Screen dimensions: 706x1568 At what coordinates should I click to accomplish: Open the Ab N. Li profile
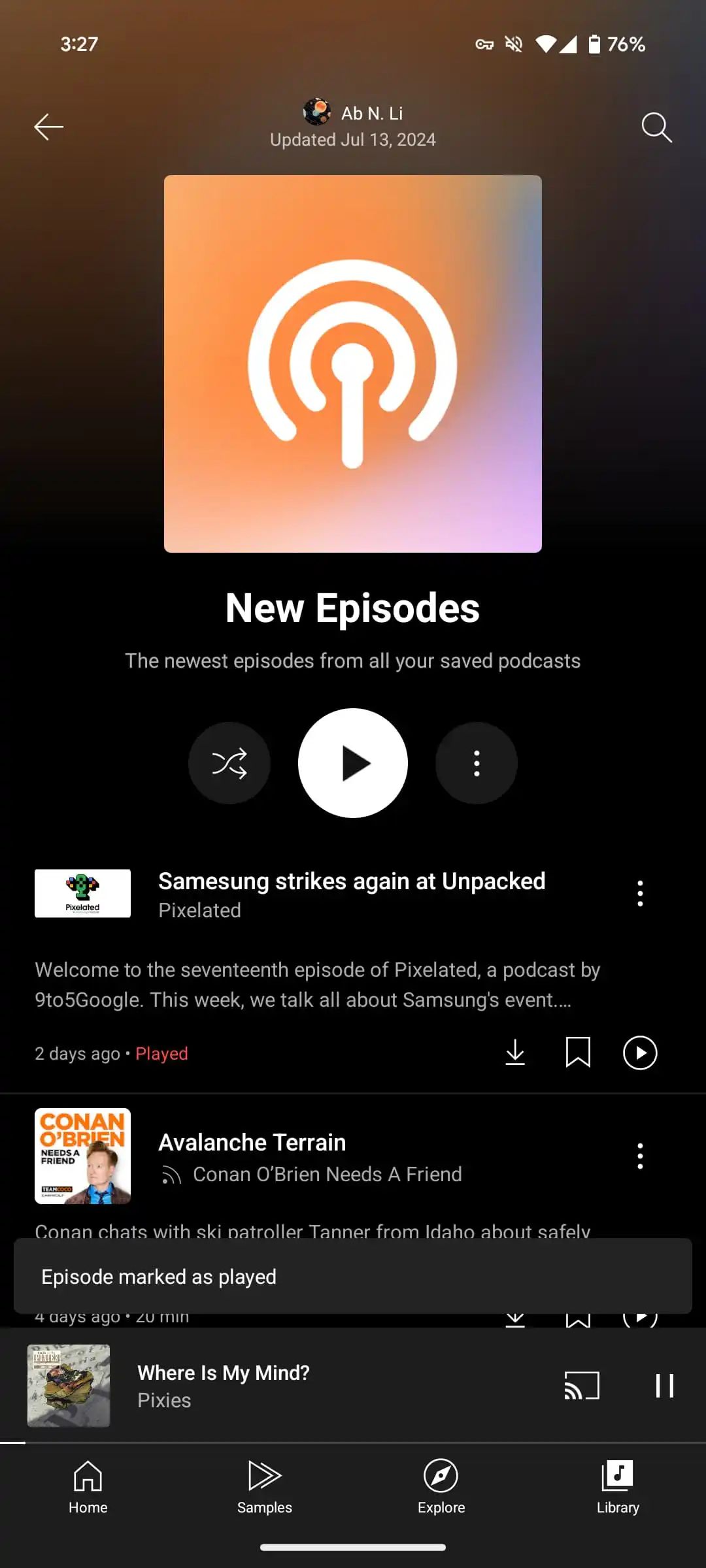pos(354,113)
